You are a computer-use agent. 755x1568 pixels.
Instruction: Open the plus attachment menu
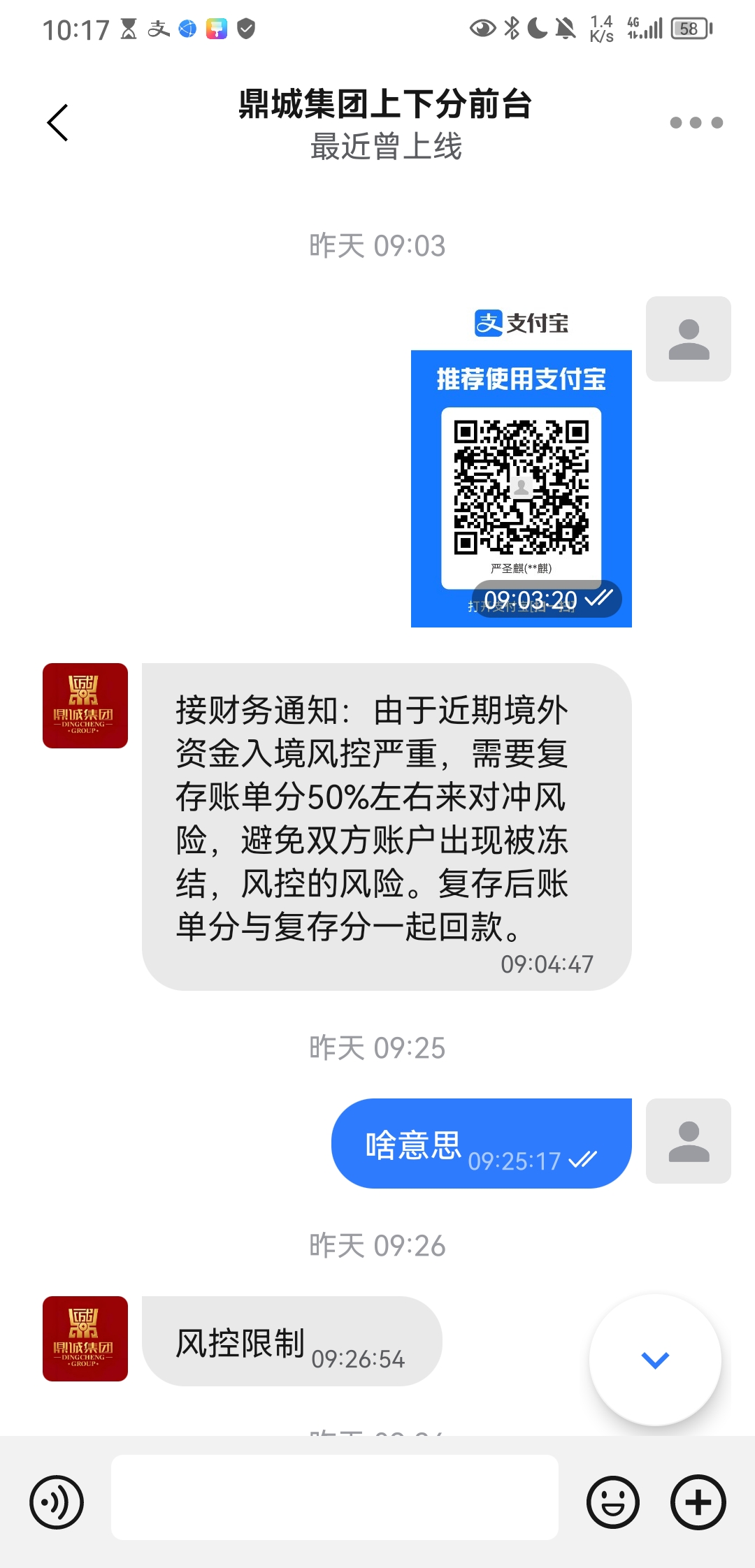click(698, 1502)
